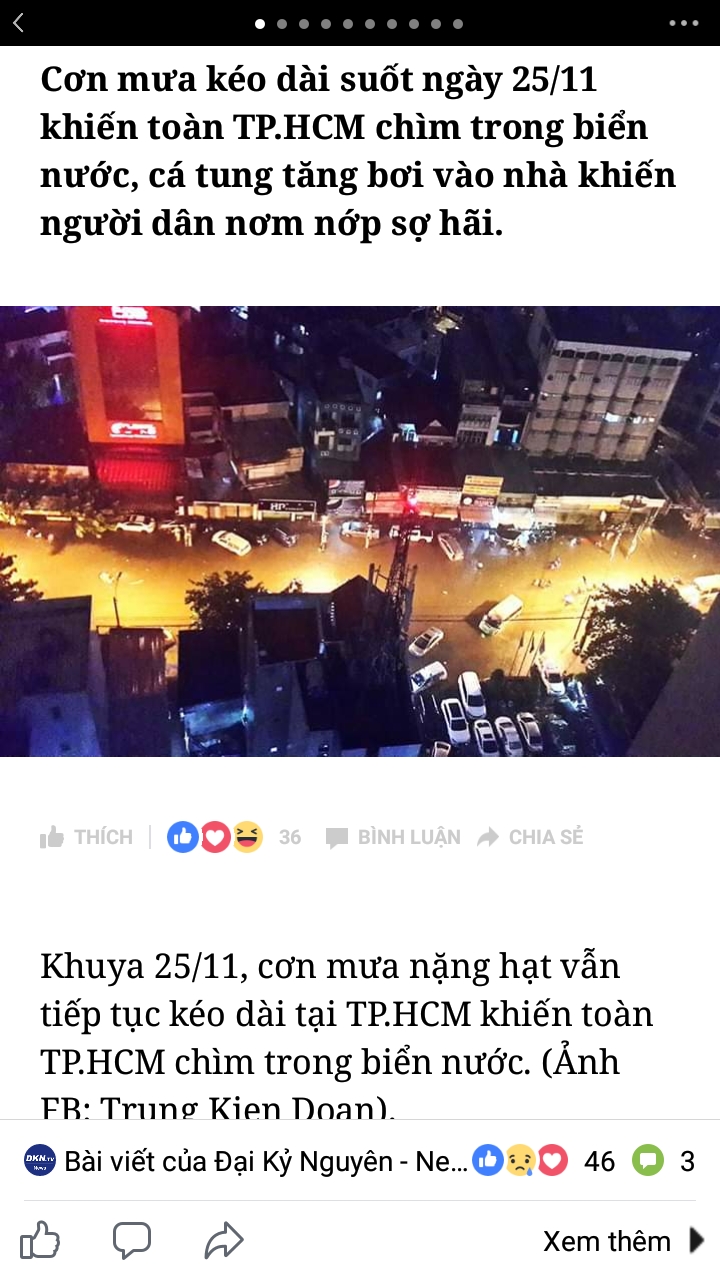Comment using the bottom speech bubble icon

pos(131,1241)
